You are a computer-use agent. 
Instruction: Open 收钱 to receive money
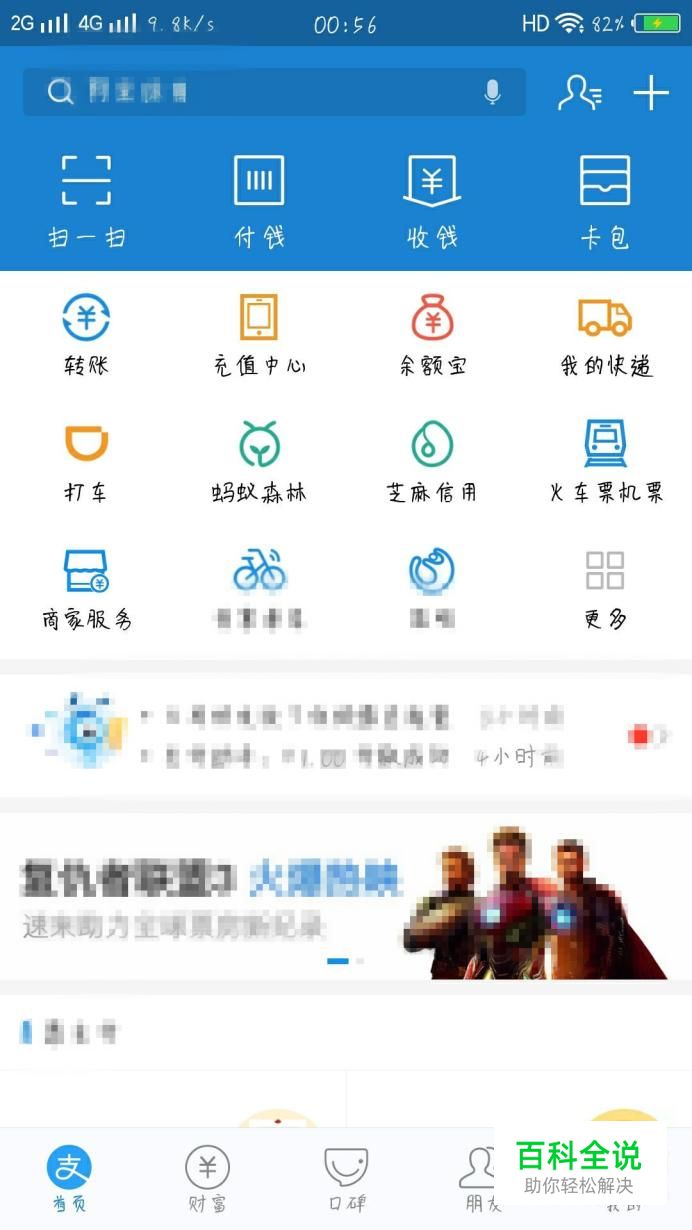click(x=432, y=200)
